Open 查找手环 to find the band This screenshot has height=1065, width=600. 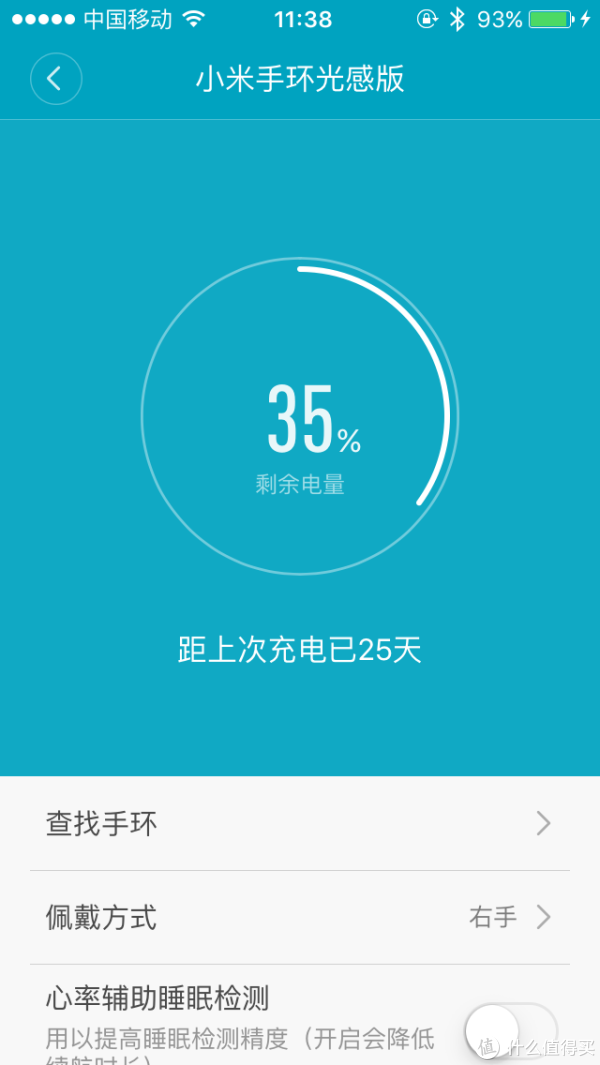pos(300,824)
